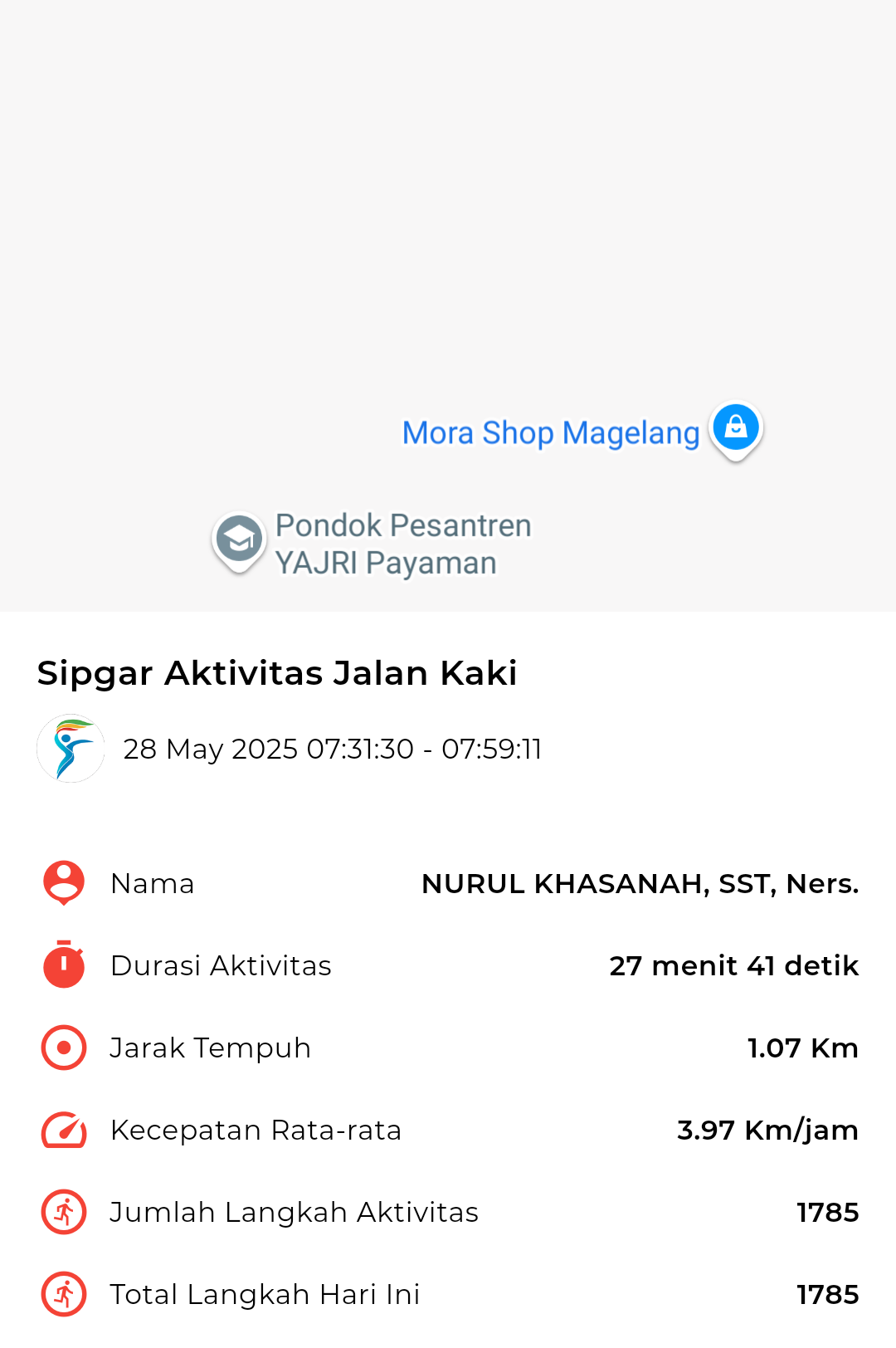
Task: Click the blue shopping bag map marker
Action: 735,426
